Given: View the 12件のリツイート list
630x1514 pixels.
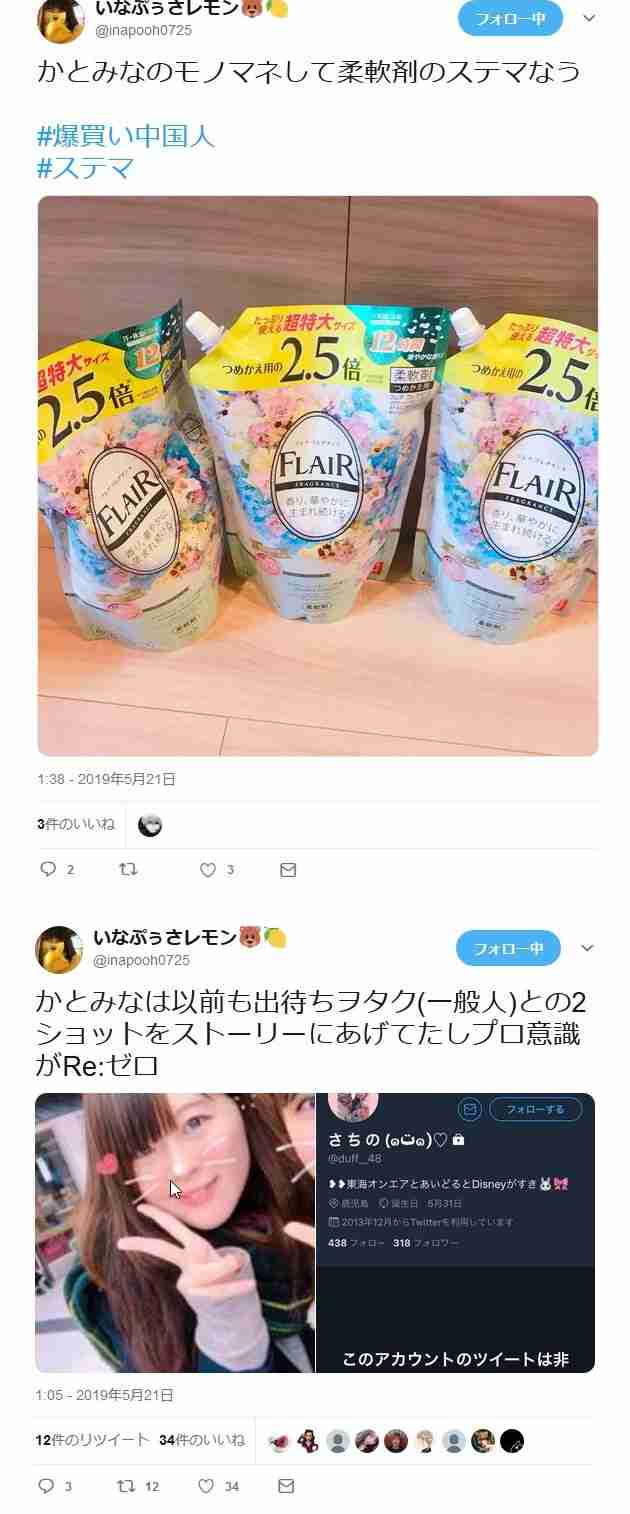Looking at the screenshot, I should tap(92, 1440).
